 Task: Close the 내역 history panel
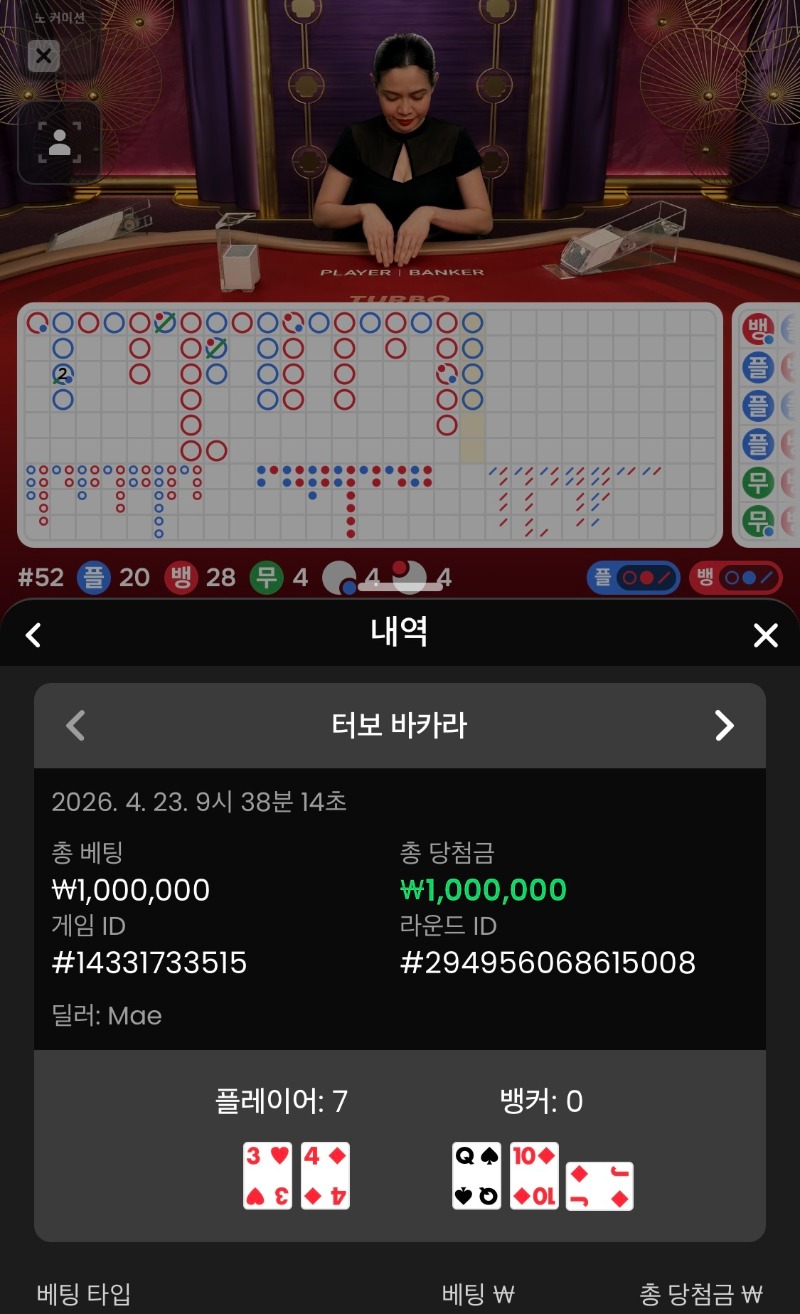click(x=765, y=634)
